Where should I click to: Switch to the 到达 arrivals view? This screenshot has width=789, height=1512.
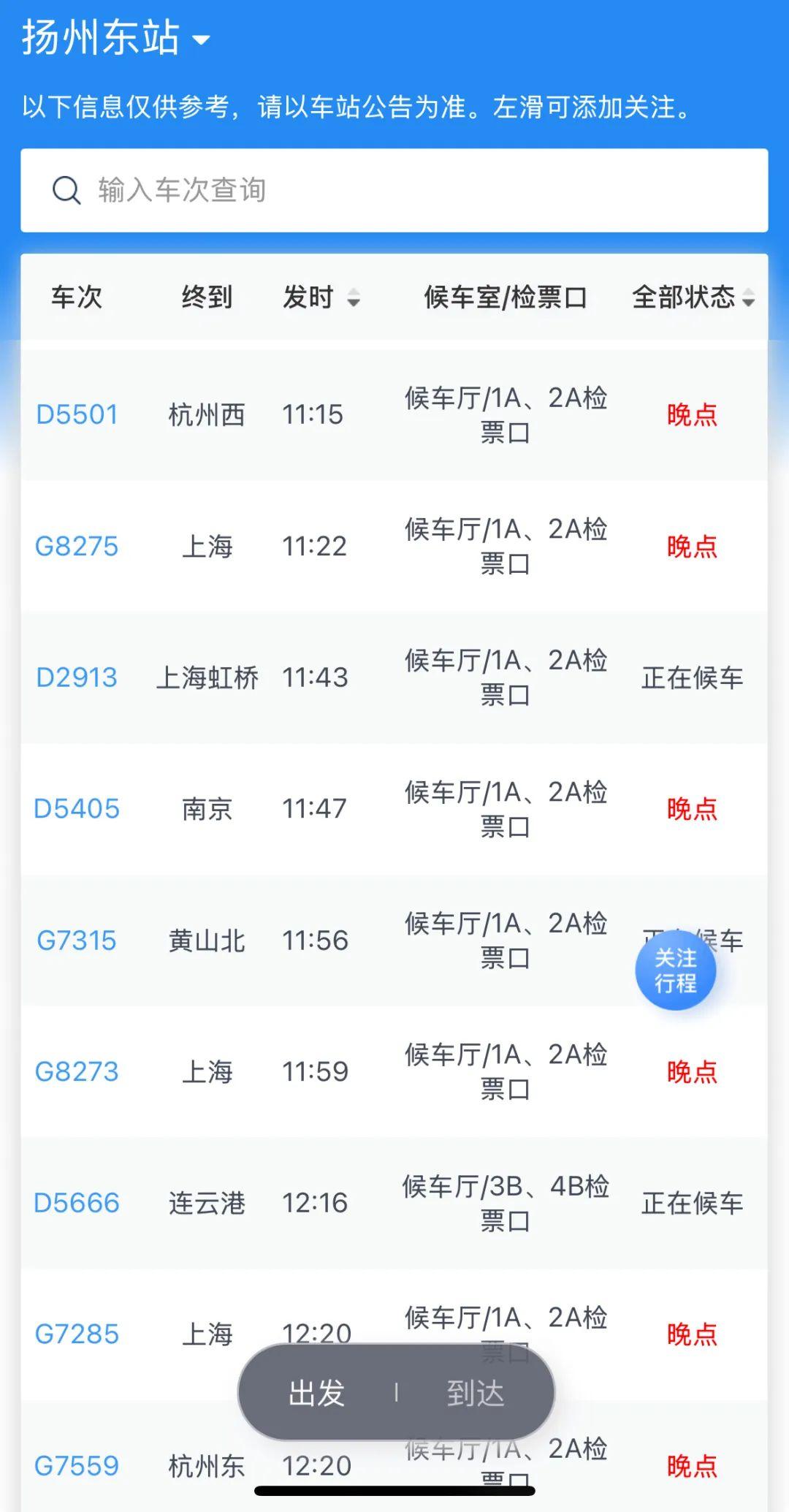click(x=476, y=1393)
